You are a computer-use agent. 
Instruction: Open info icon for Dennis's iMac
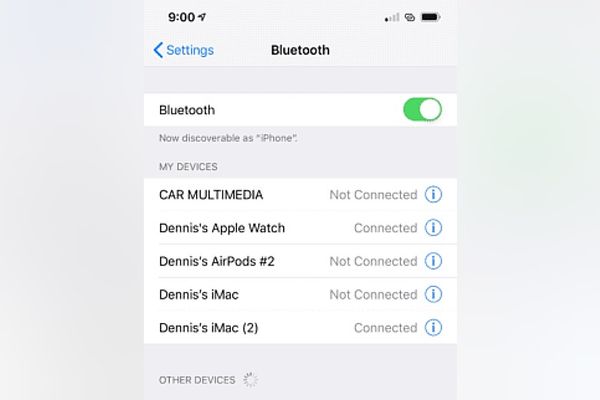coord(433,294)
